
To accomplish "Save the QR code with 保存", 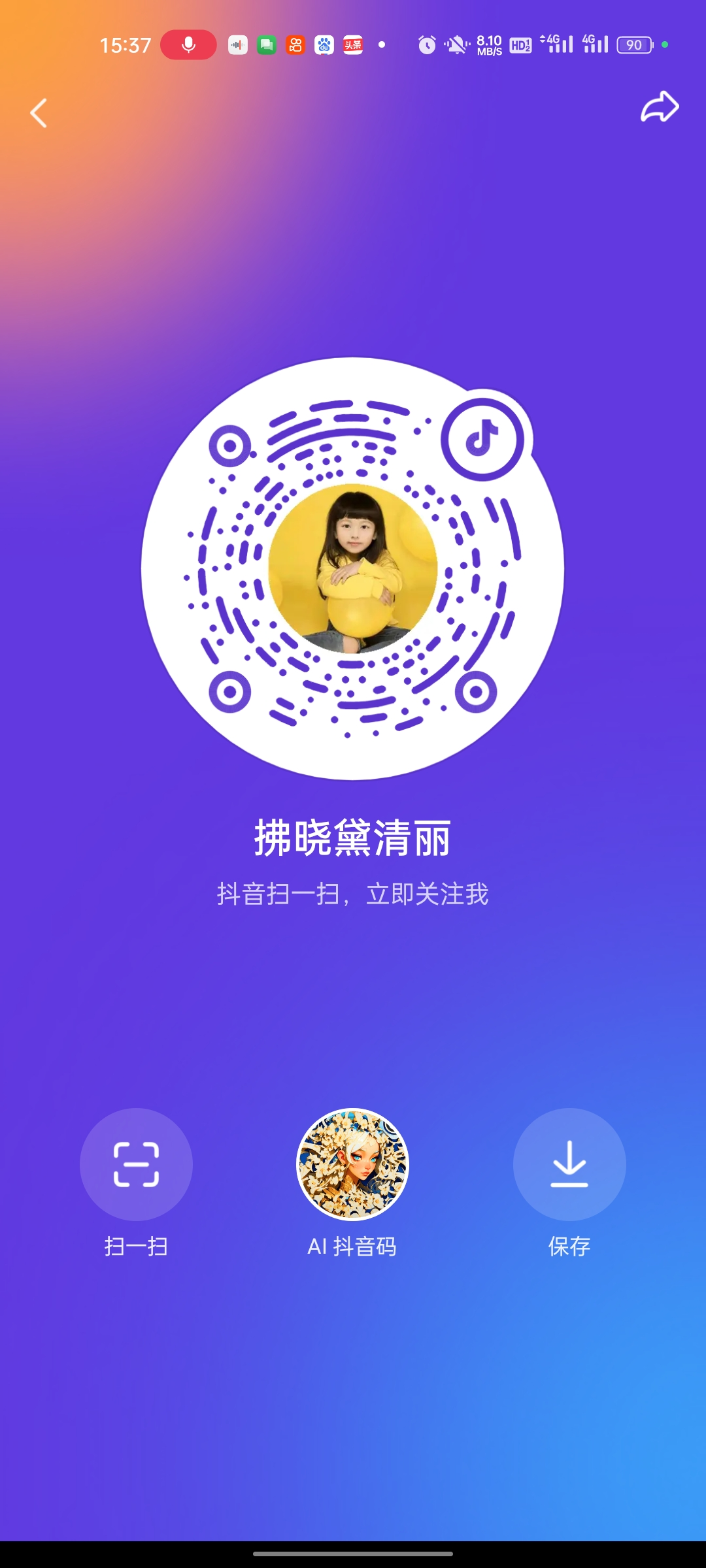I will pyautogui.click(x=569, y=1164).
